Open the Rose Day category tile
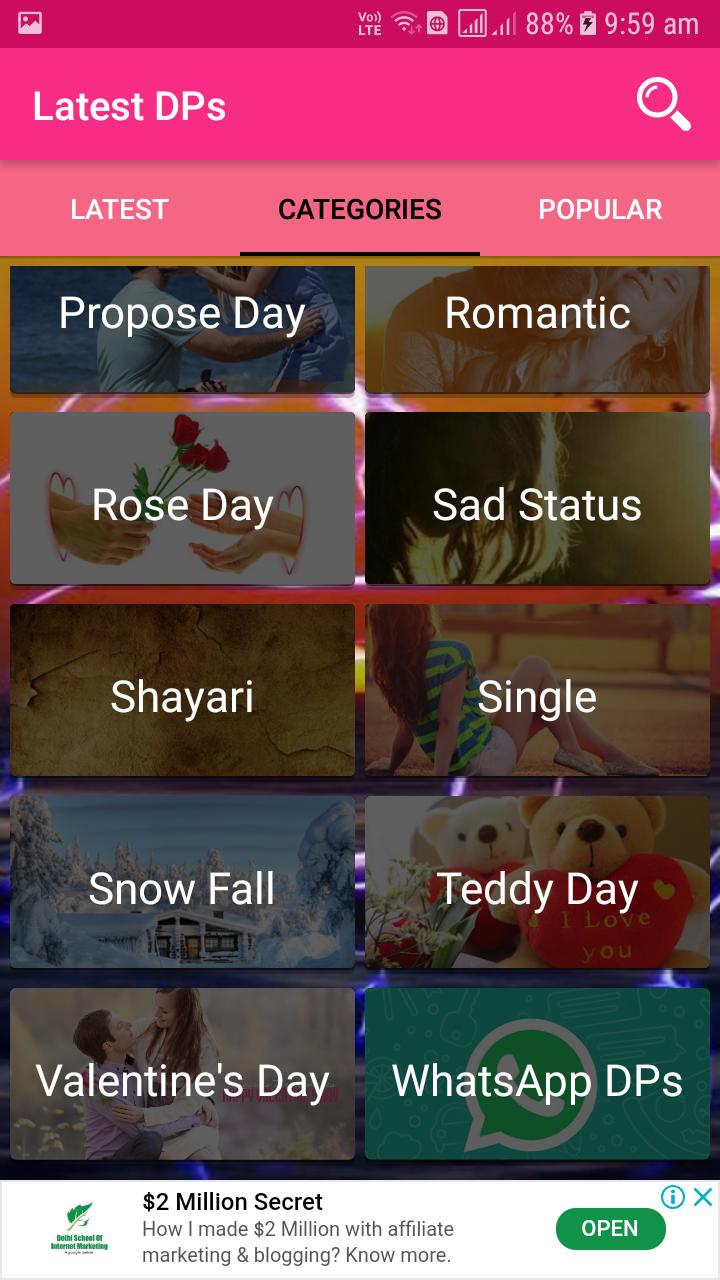720x1280 pixels. tap(182, 498)
